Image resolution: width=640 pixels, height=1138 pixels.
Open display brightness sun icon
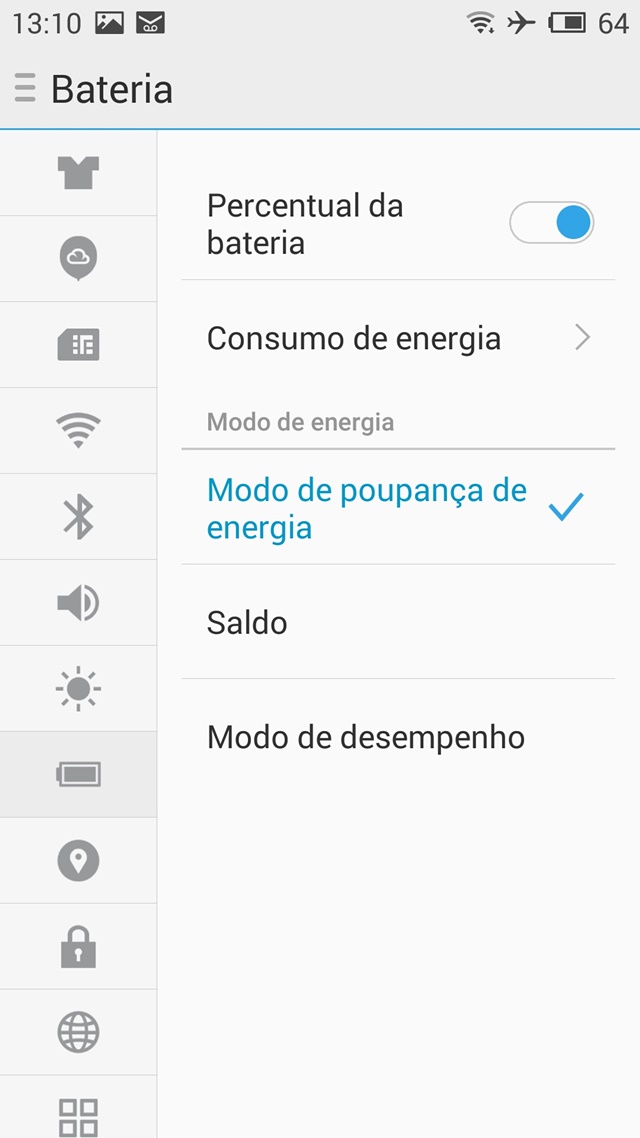point(78,688)
